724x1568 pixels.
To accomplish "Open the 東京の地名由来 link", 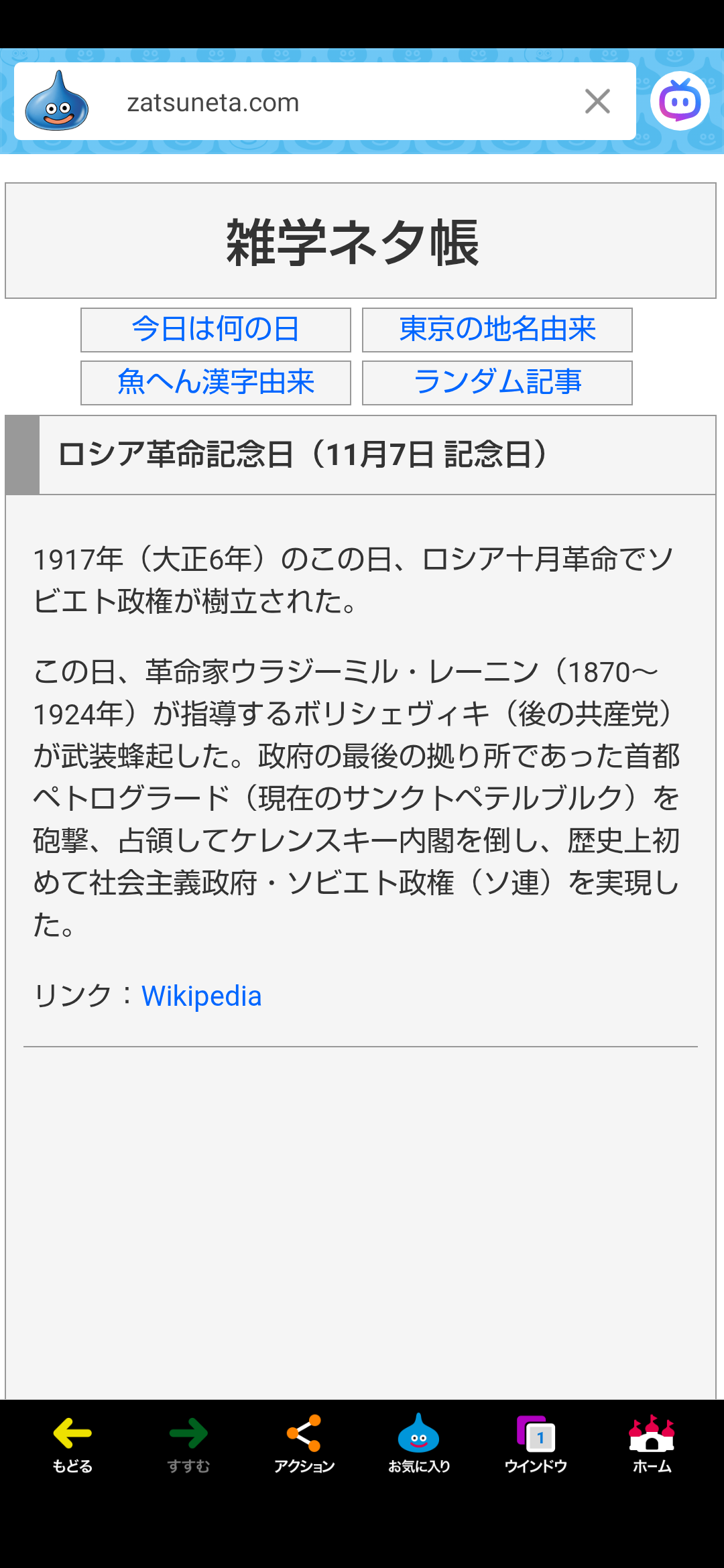I will pyautogui.click(x=497, y=330).
